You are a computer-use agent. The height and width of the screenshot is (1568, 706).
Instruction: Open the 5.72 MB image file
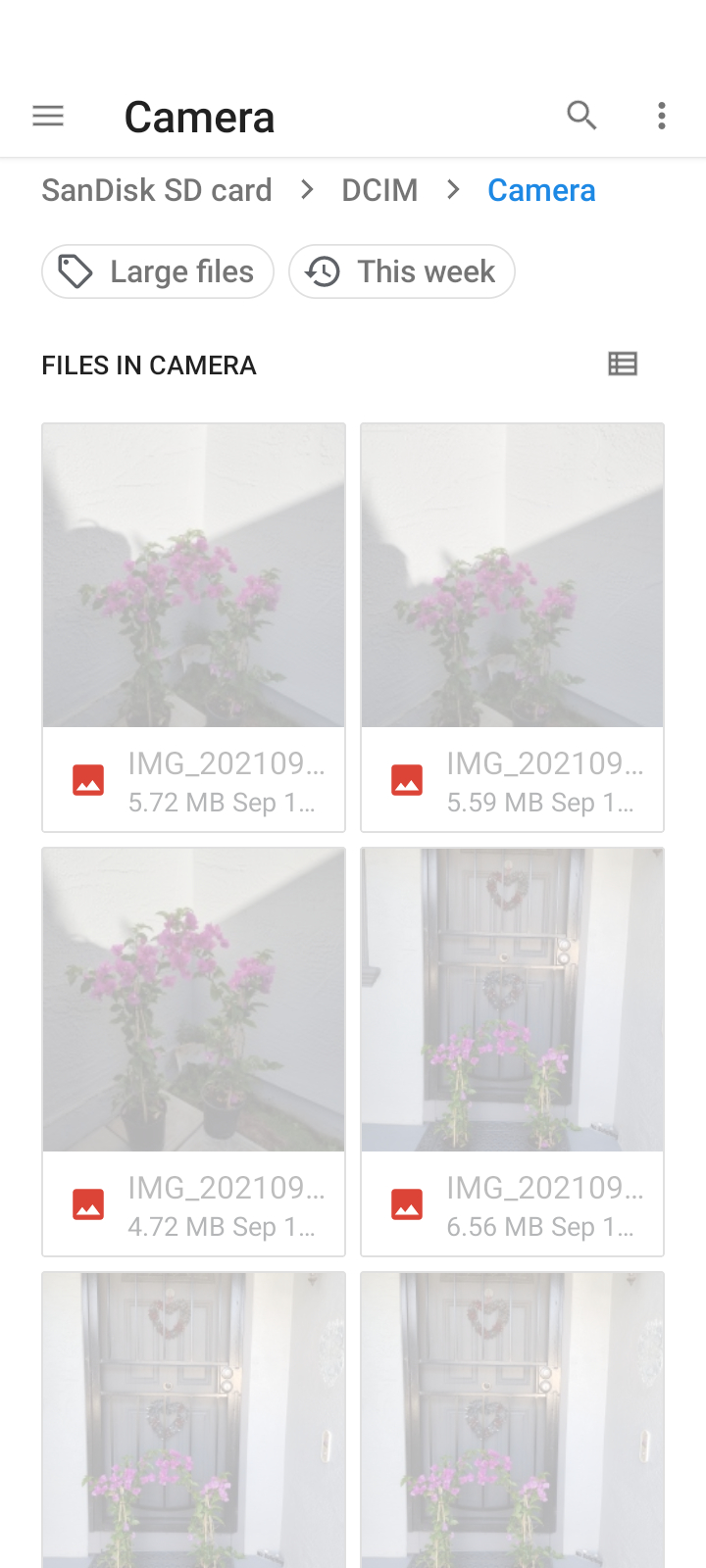tap(194, 627)
